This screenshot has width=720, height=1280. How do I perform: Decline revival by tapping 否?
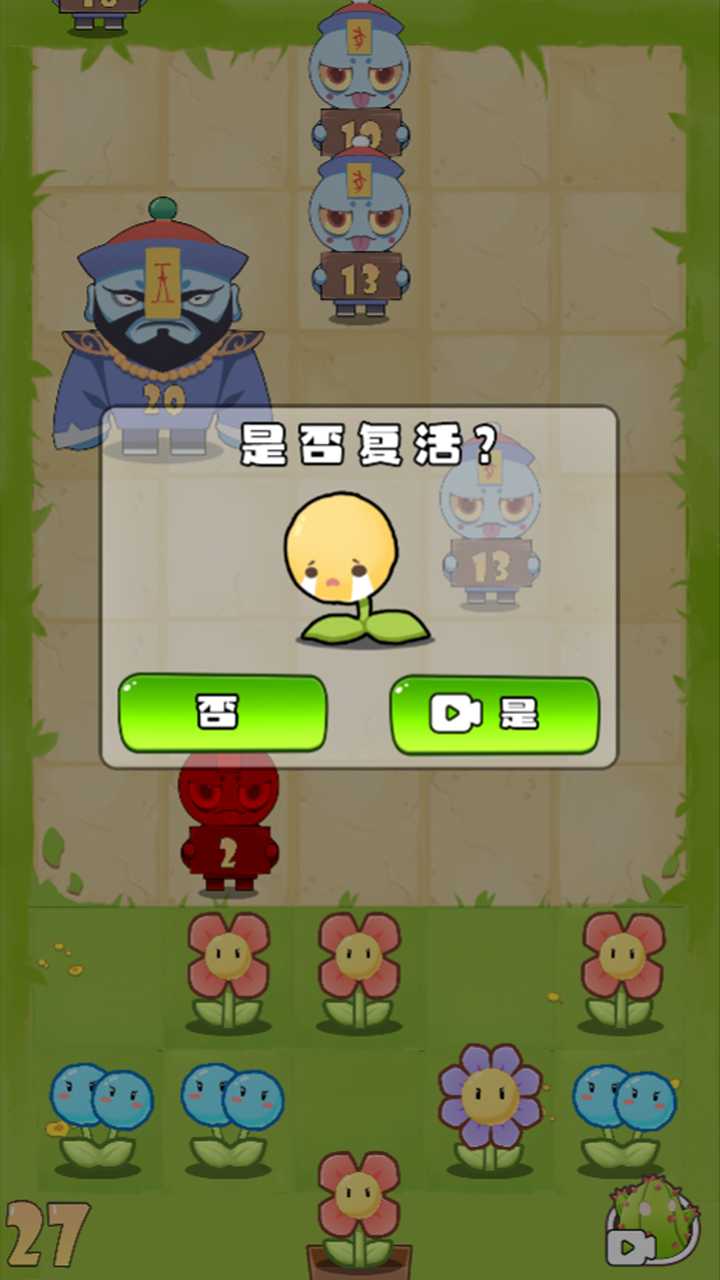coord(223,714)
